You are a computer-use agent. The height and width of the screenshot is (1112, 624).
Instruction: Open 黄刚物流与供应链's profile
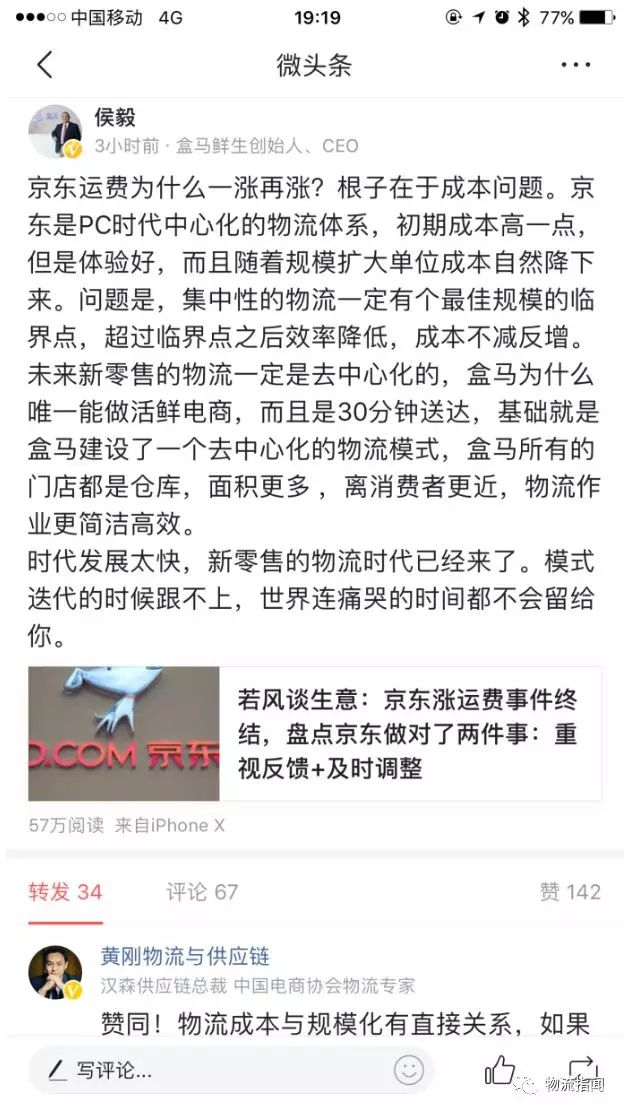185,956
